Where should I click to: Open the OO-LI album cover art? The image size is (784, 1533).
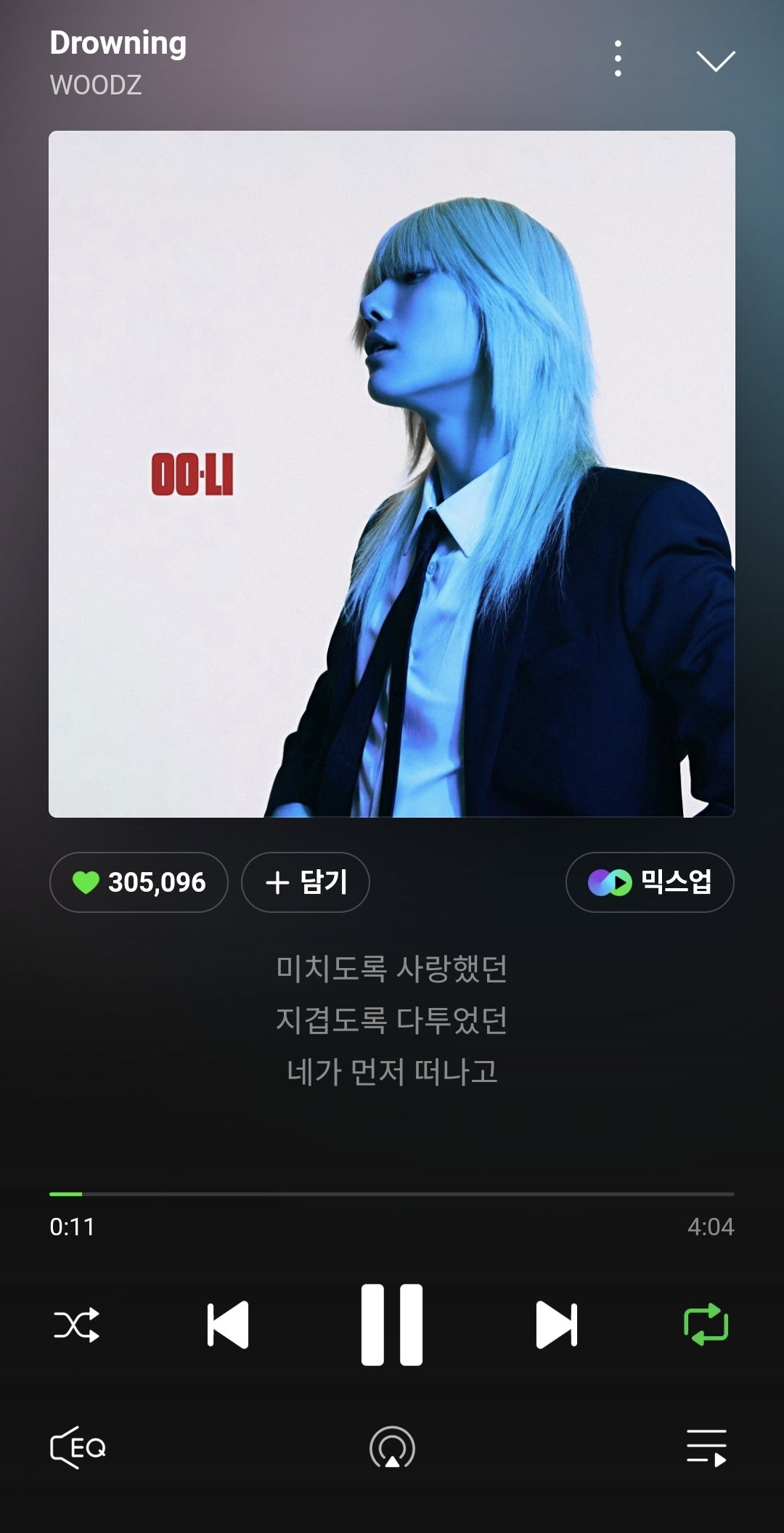point(392,474)
